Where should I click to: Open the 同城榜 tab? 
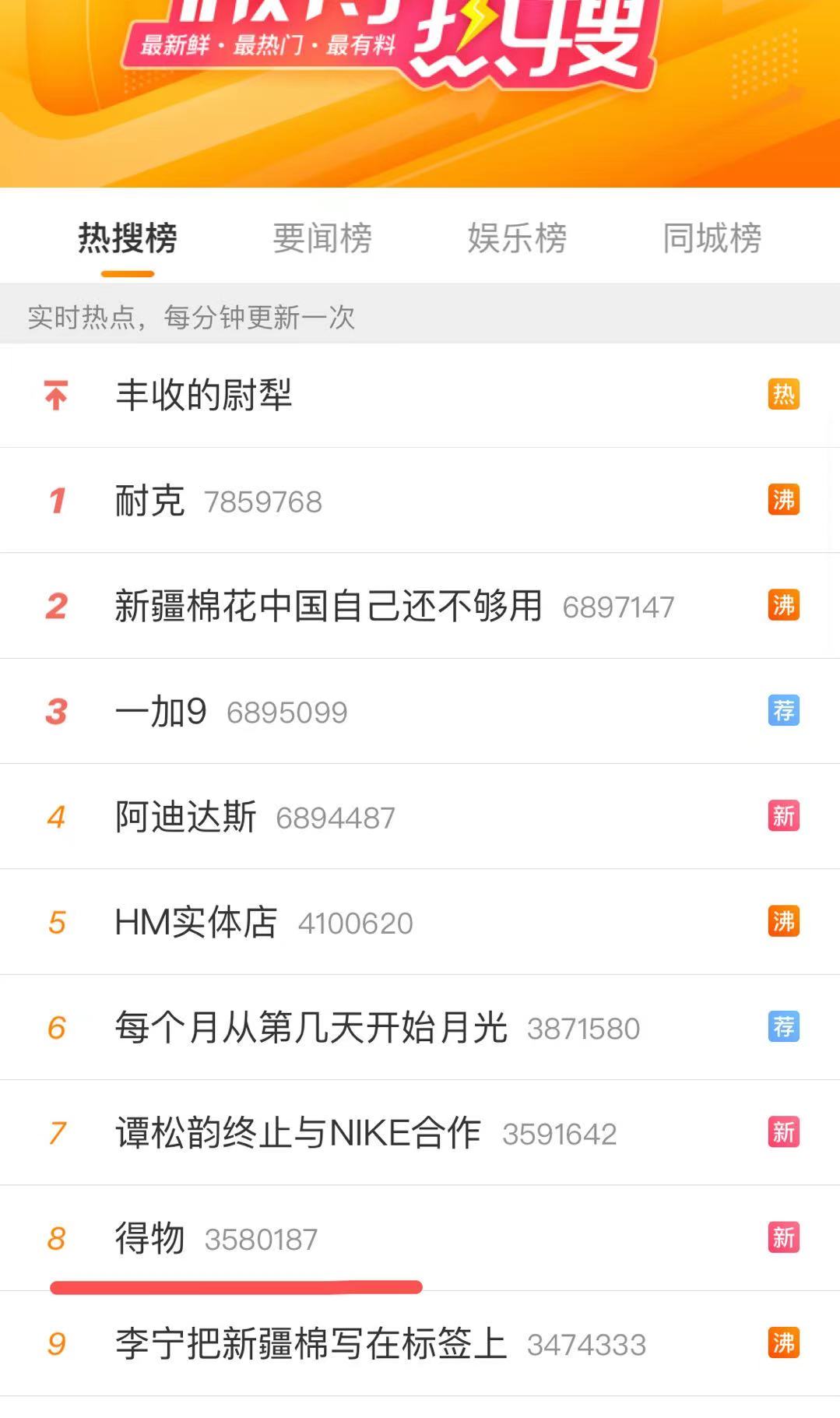712,239
